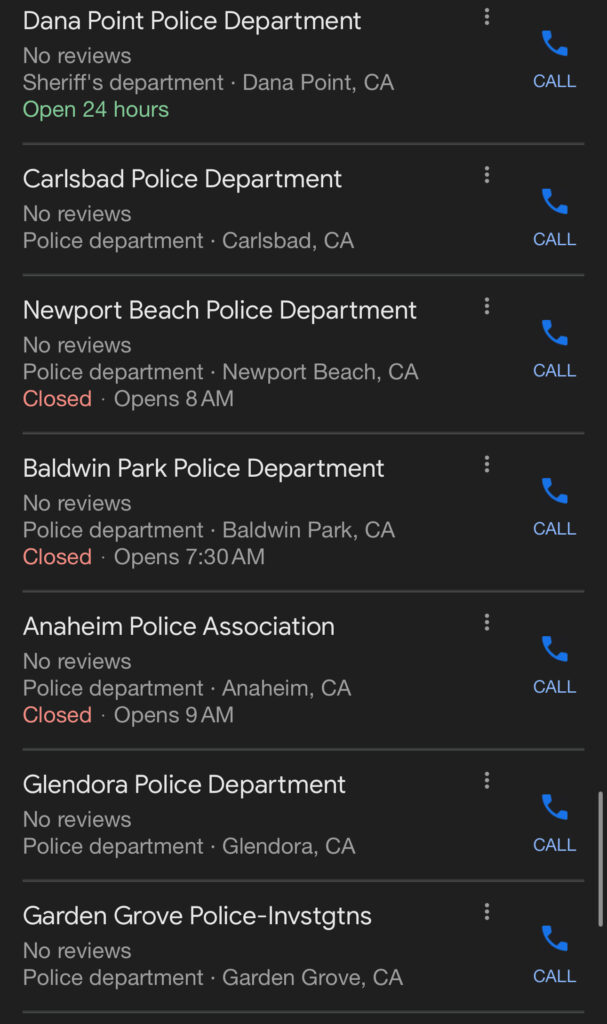
Task: Tap the three-dot menu beside Newport Beach Police
Action: (x=487, y=306)
